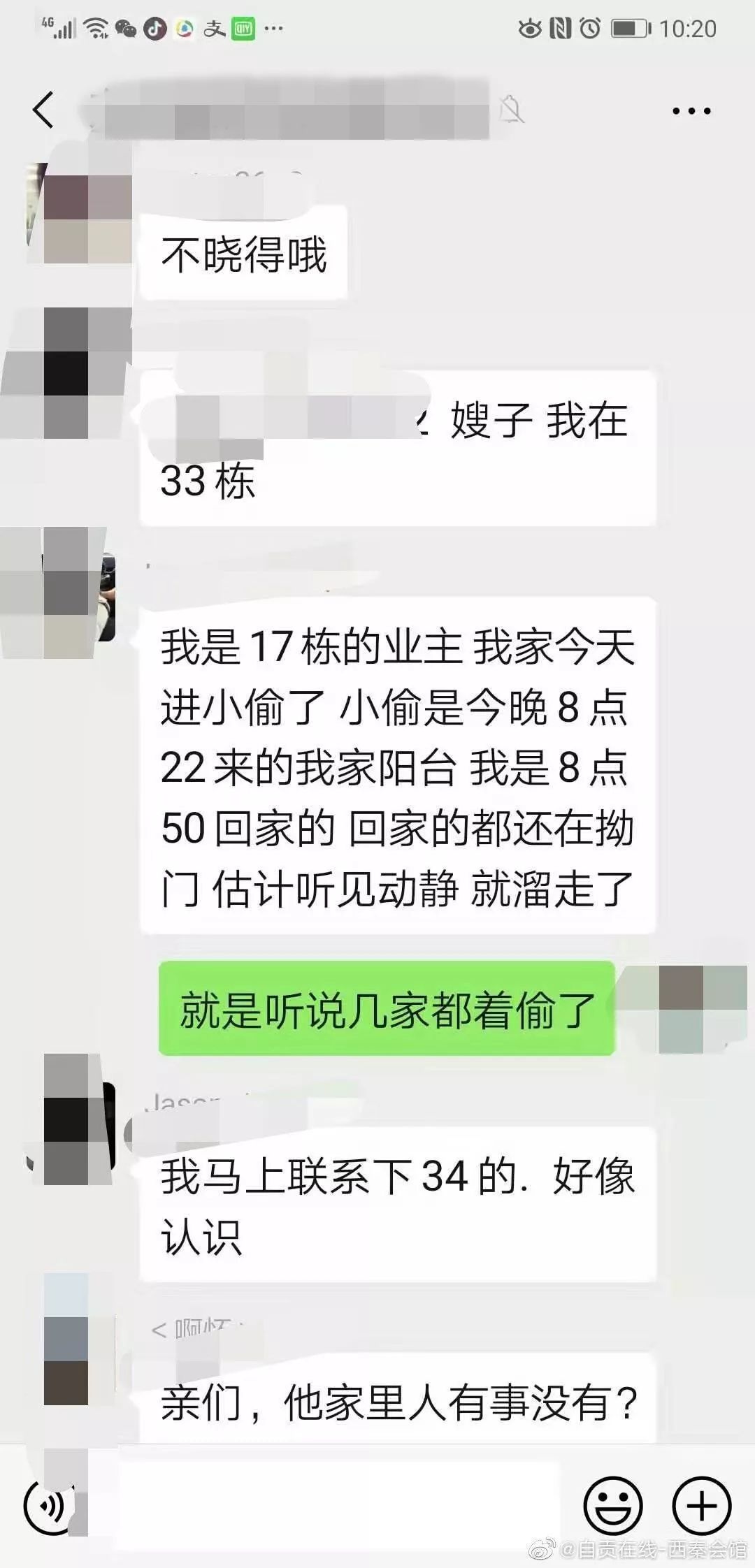Open the chat's three-dot options menu

pyautogui.click(x=691, y=111)
